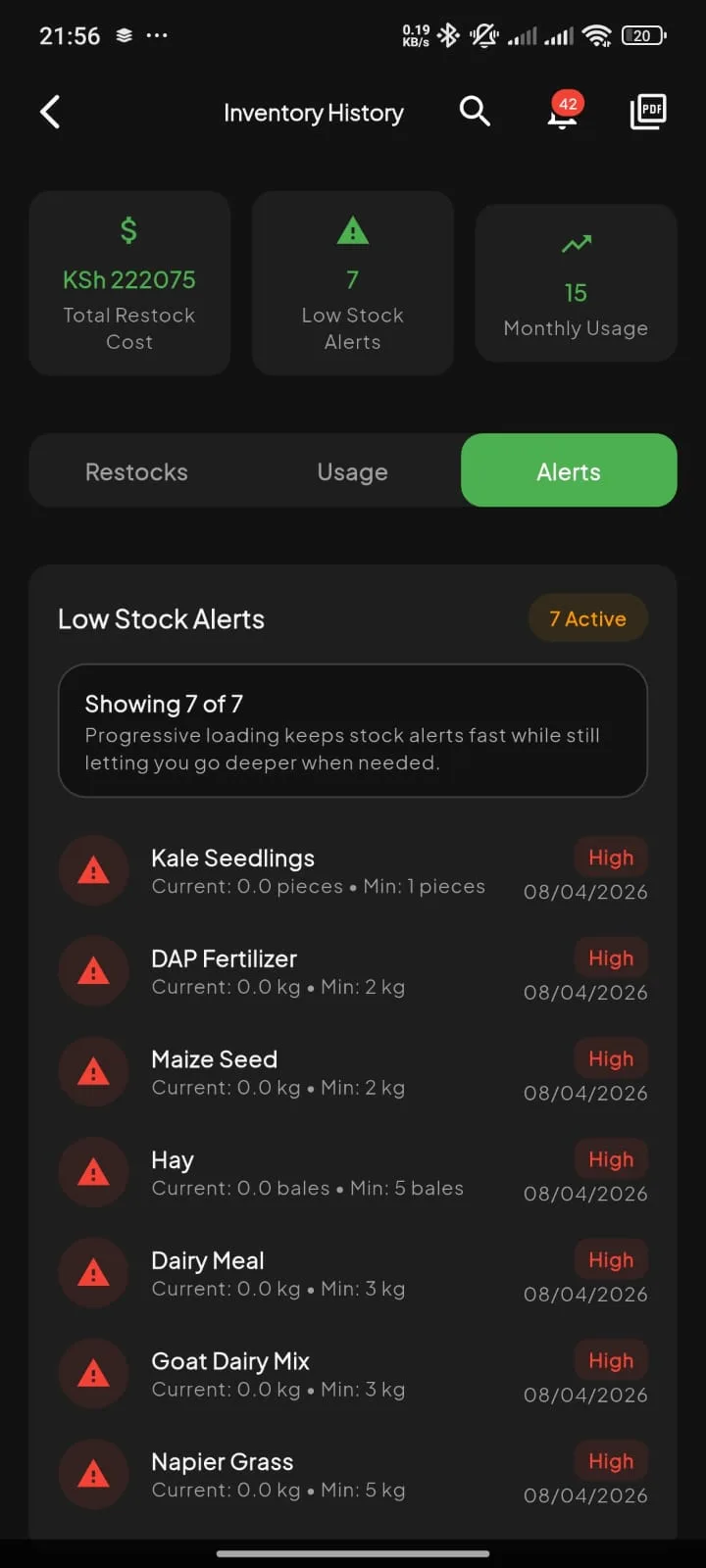Screen dimensions: 706x1568
Task: Tap the green warning triangle above Low Stock Alerts
Action: click(x=352, y=229)
